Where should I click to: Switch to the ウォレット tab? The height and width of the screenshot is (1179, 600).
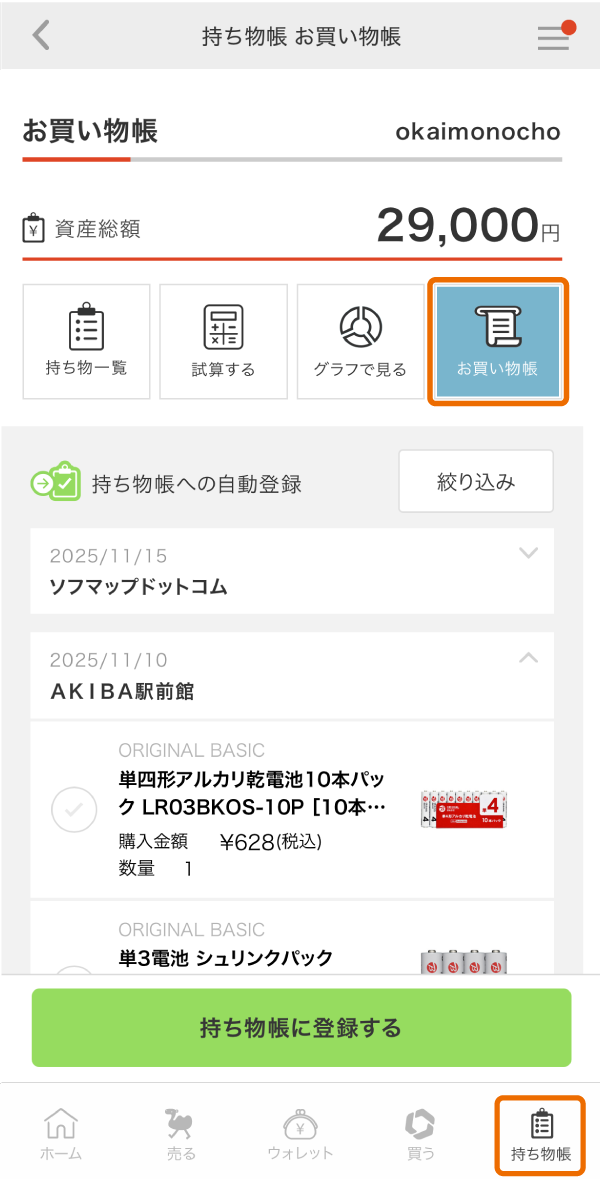(x=301, y=1134)
